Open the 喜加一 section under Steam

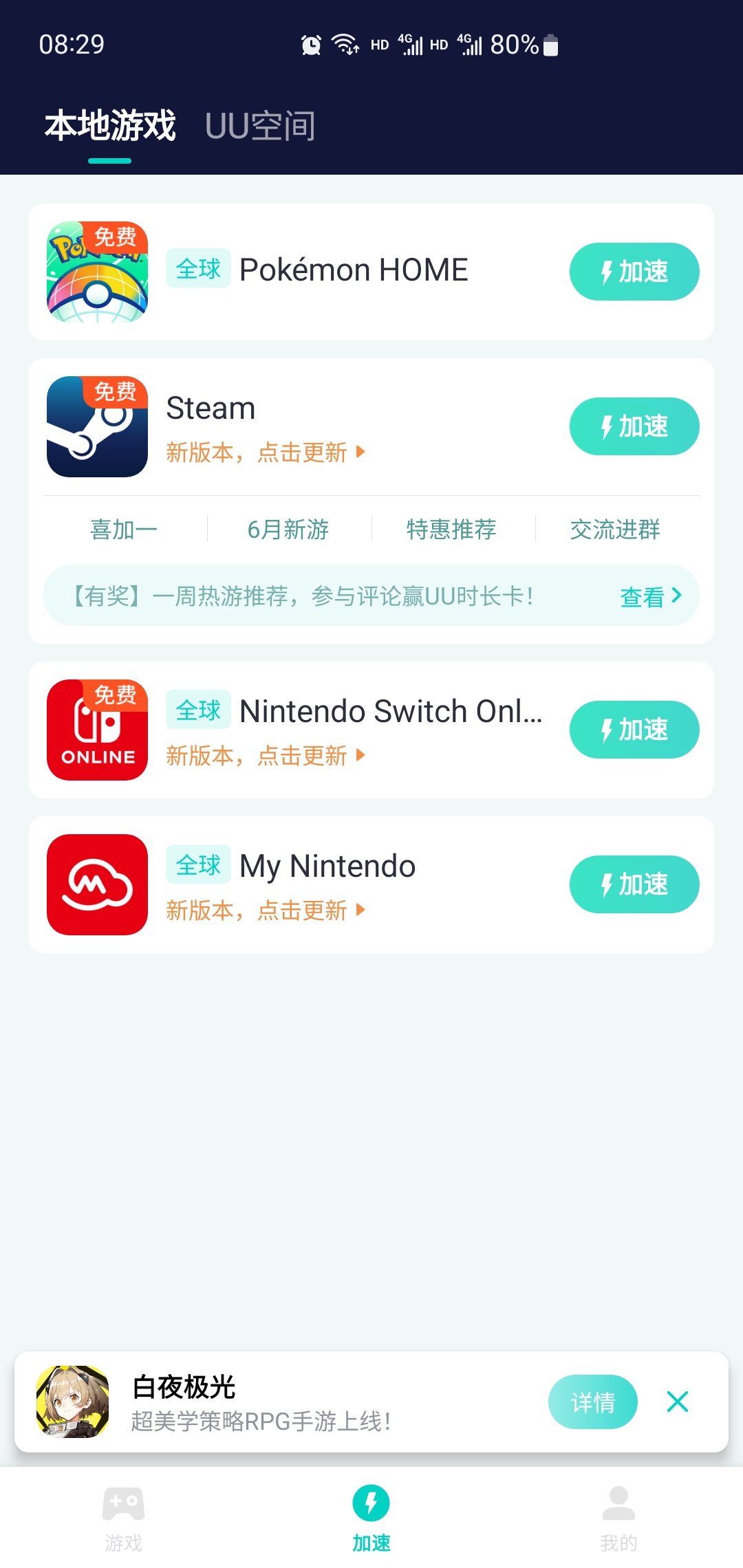(x=124, y=530)
